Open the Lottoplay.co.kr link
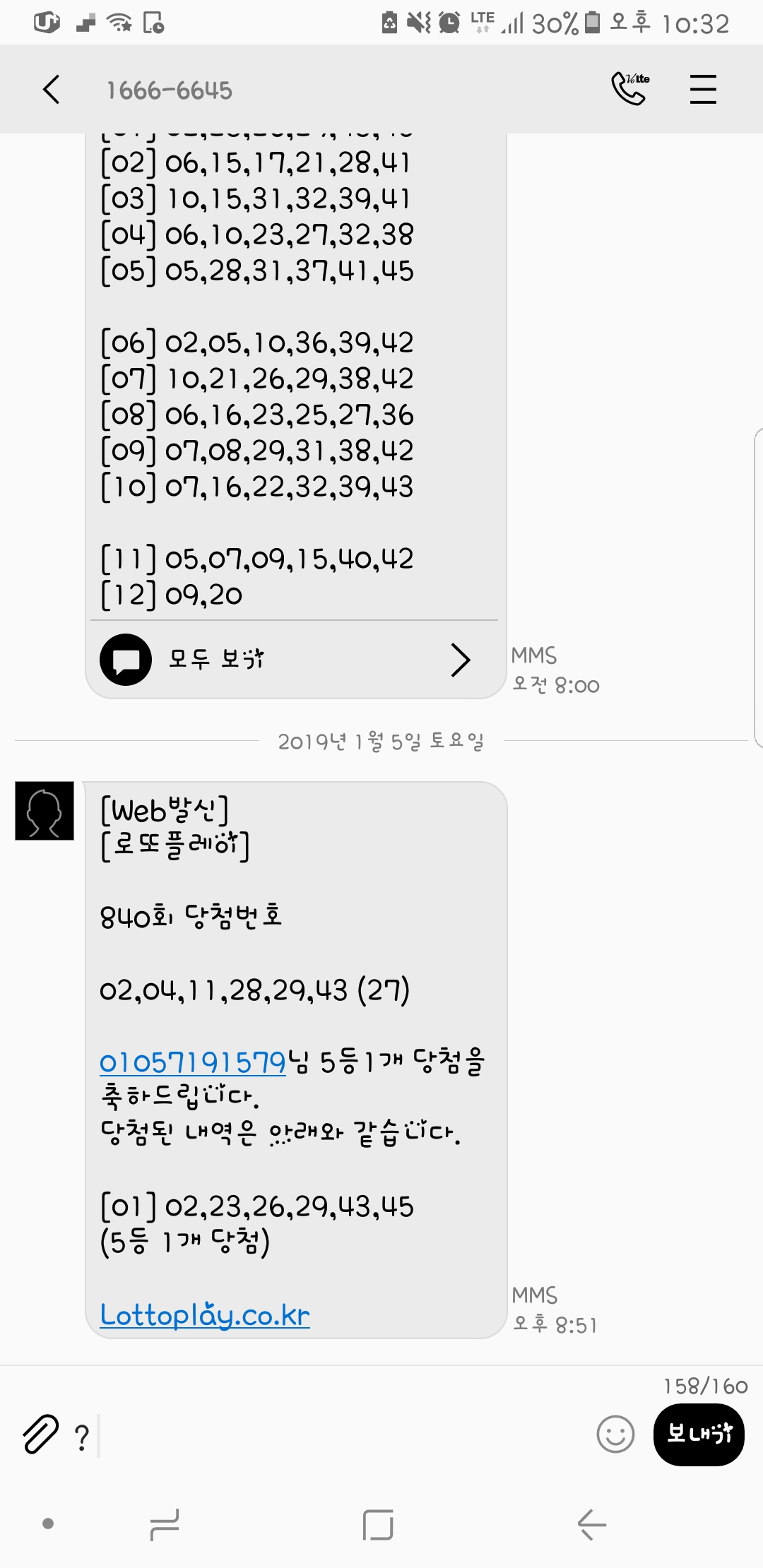Viewport: 763px width, 1568px height. 205,1315
